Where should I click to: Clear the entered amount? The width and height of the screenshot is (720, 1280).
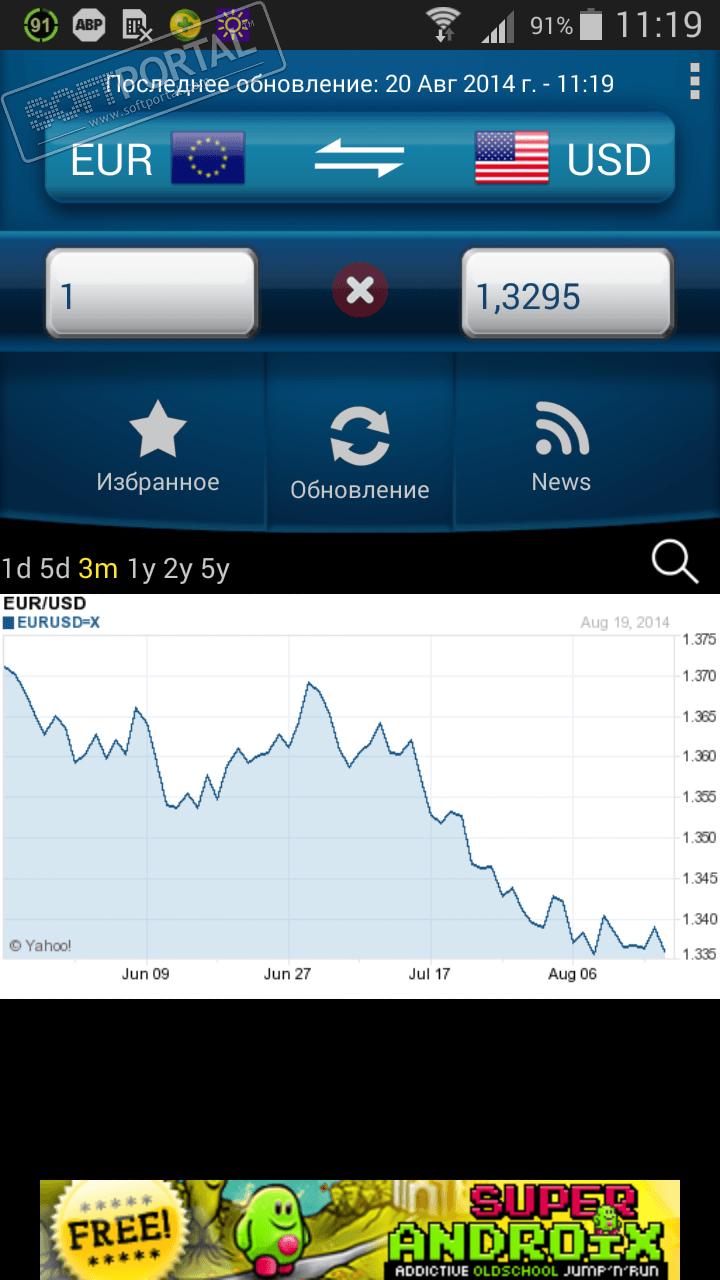[x=360, y=292]
